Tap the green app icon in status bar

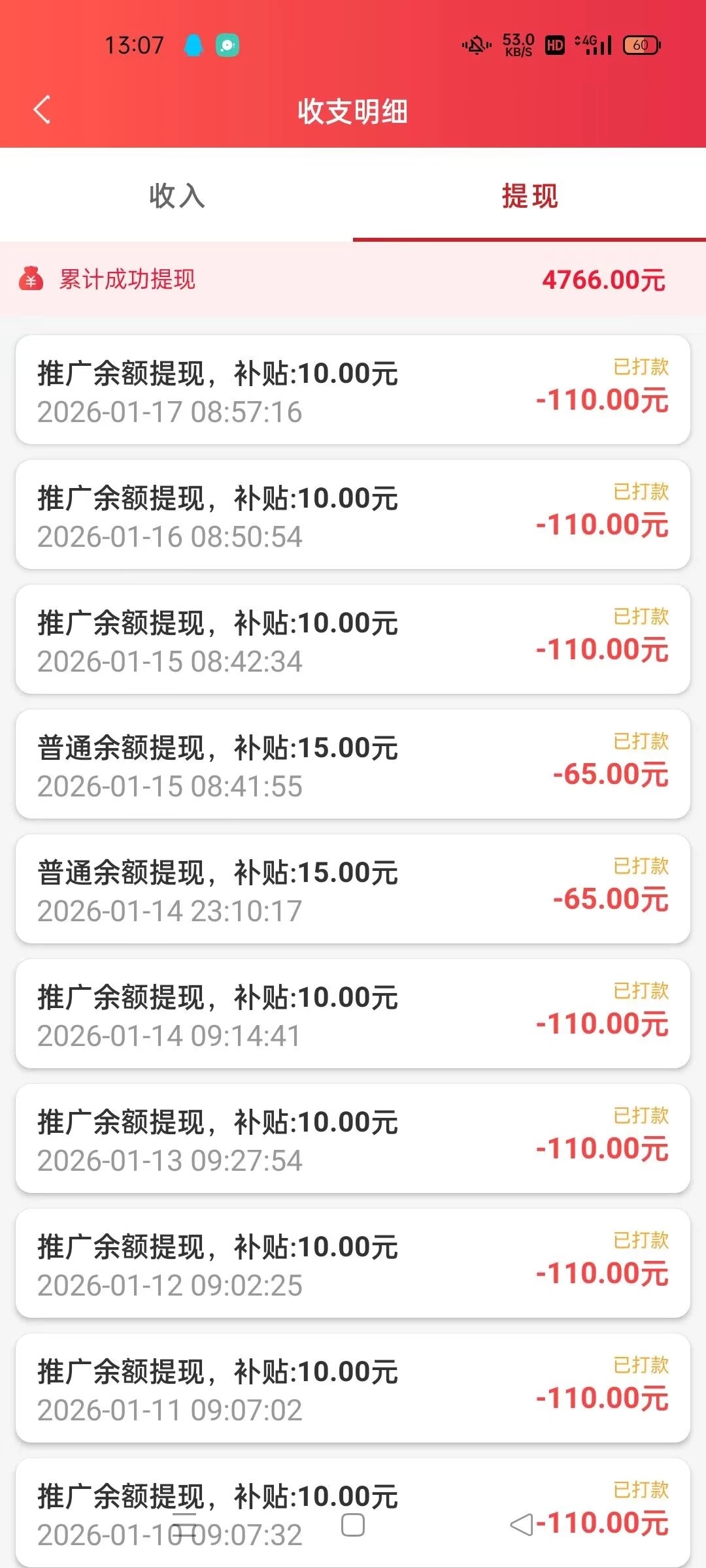pyautogui.click(x=226, y=44)
